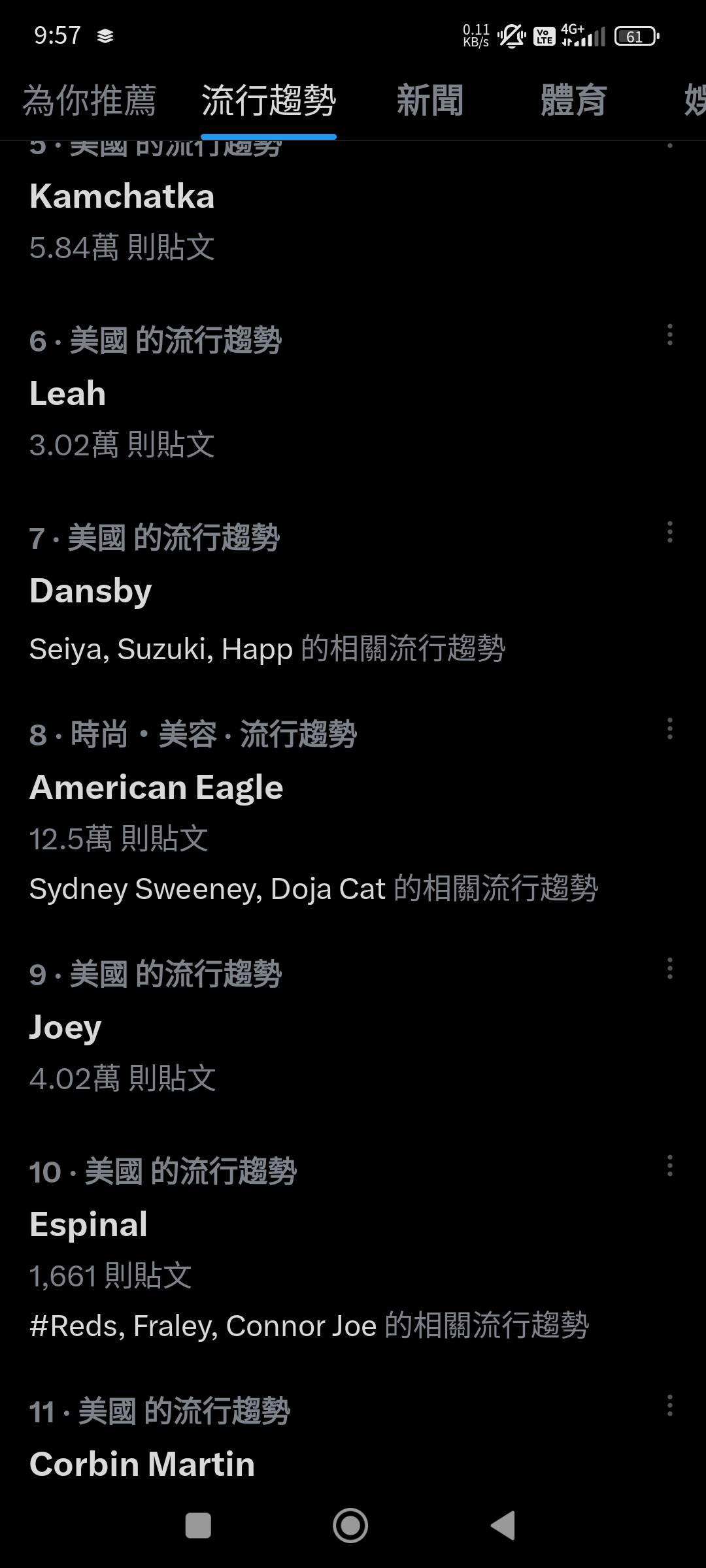Switch to the 體育 tab
Viewport: 706px width, 1568px height.
click(x=574, y=101)
